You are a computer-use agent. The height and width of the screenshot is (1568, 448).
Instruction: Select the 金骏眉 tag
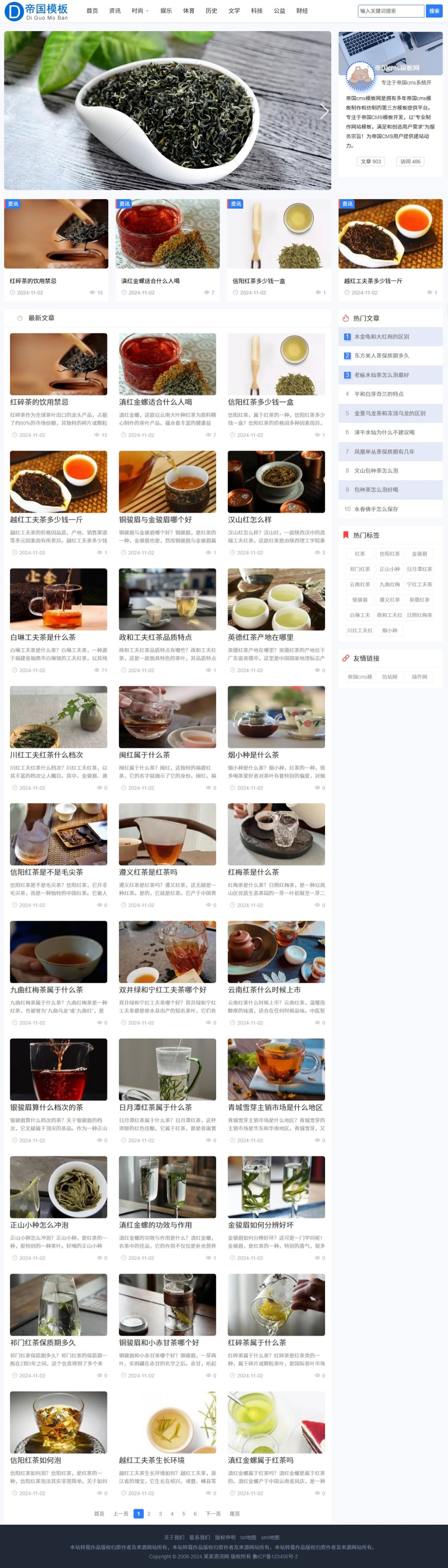(x=419, y=554)
